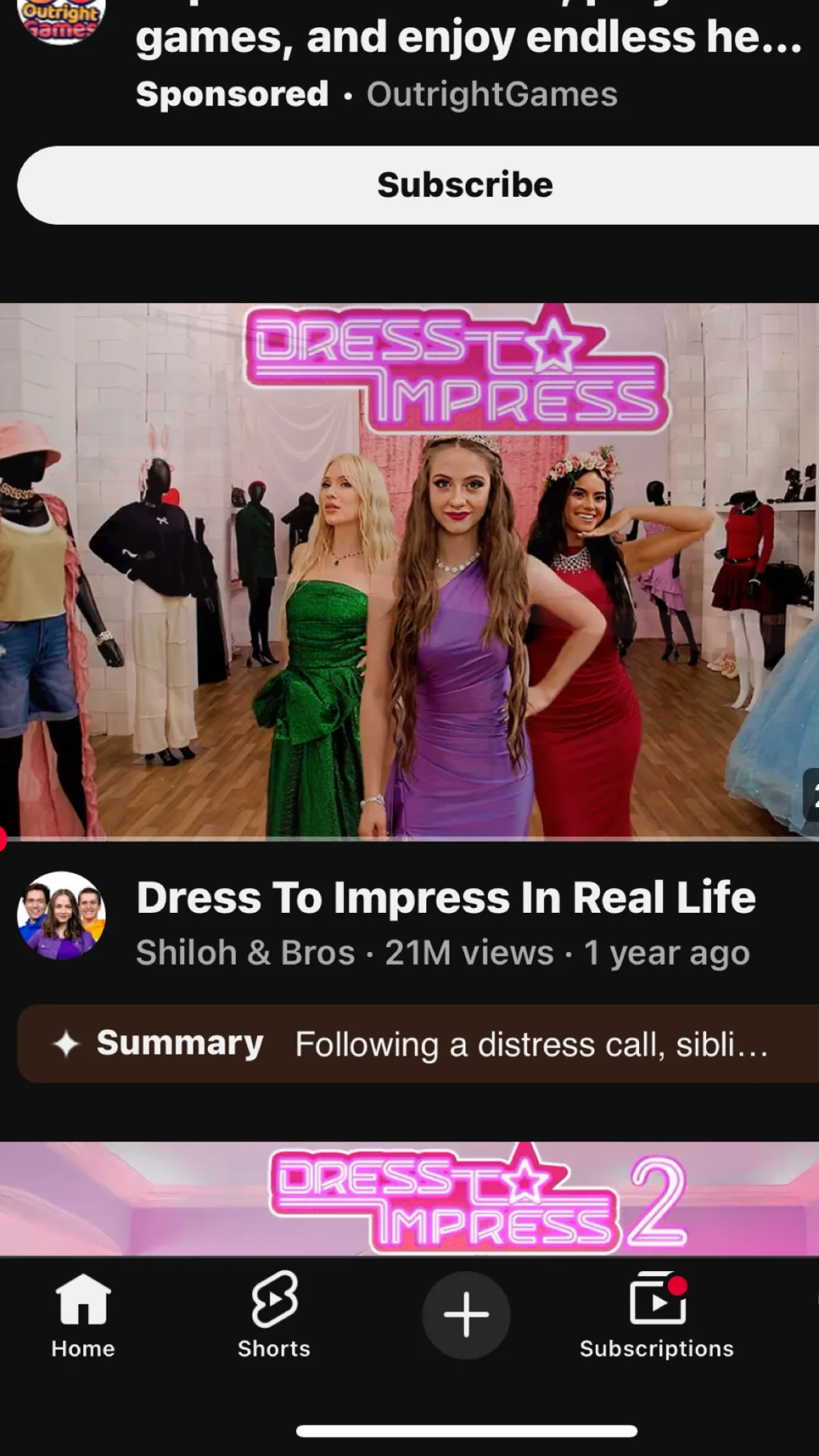
Task: Expand the video Summary chip
Action: pyautogui.click(x=416, y=1044)
